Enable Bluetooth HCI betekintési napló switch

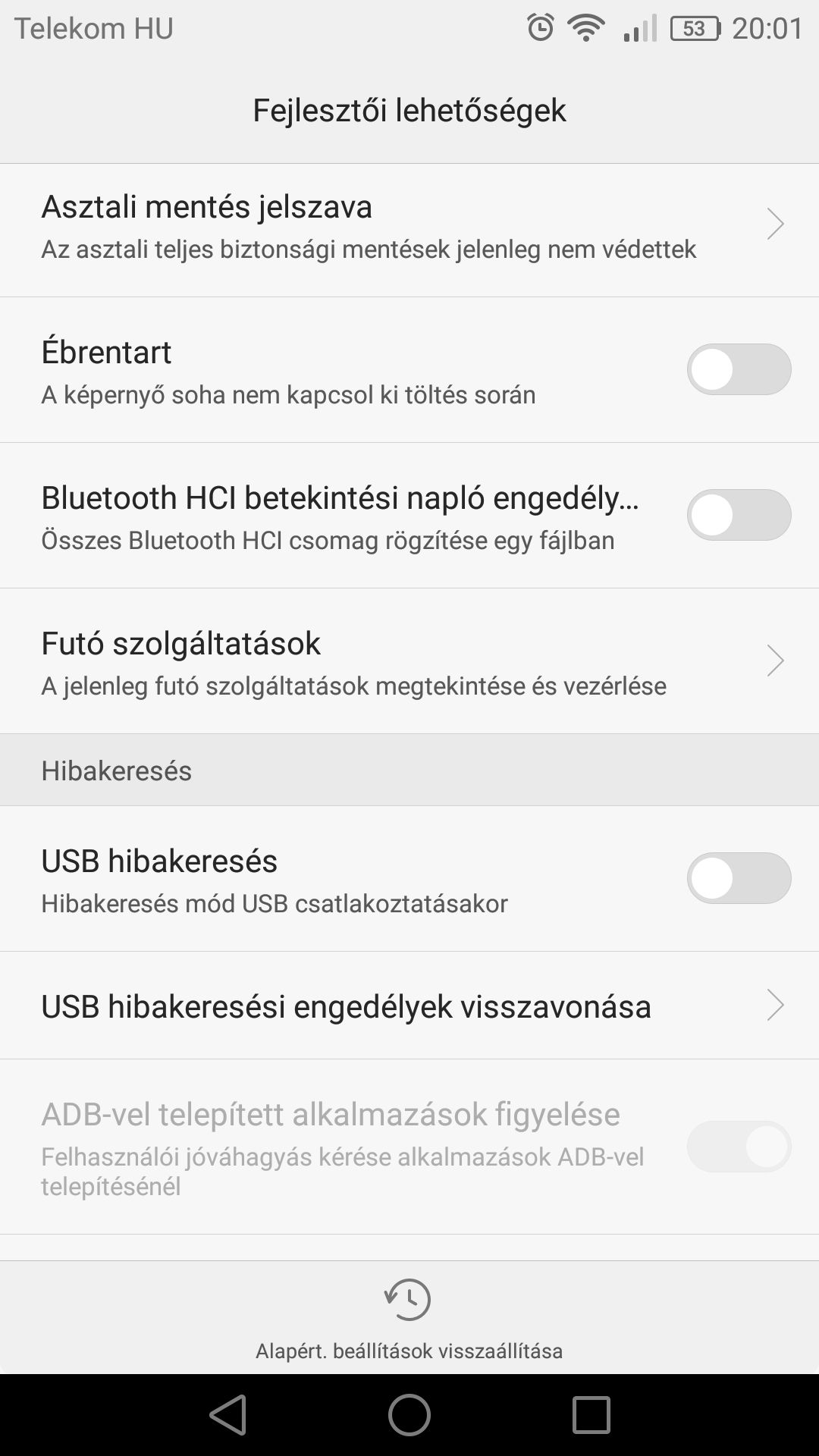(x=739, y=515)
